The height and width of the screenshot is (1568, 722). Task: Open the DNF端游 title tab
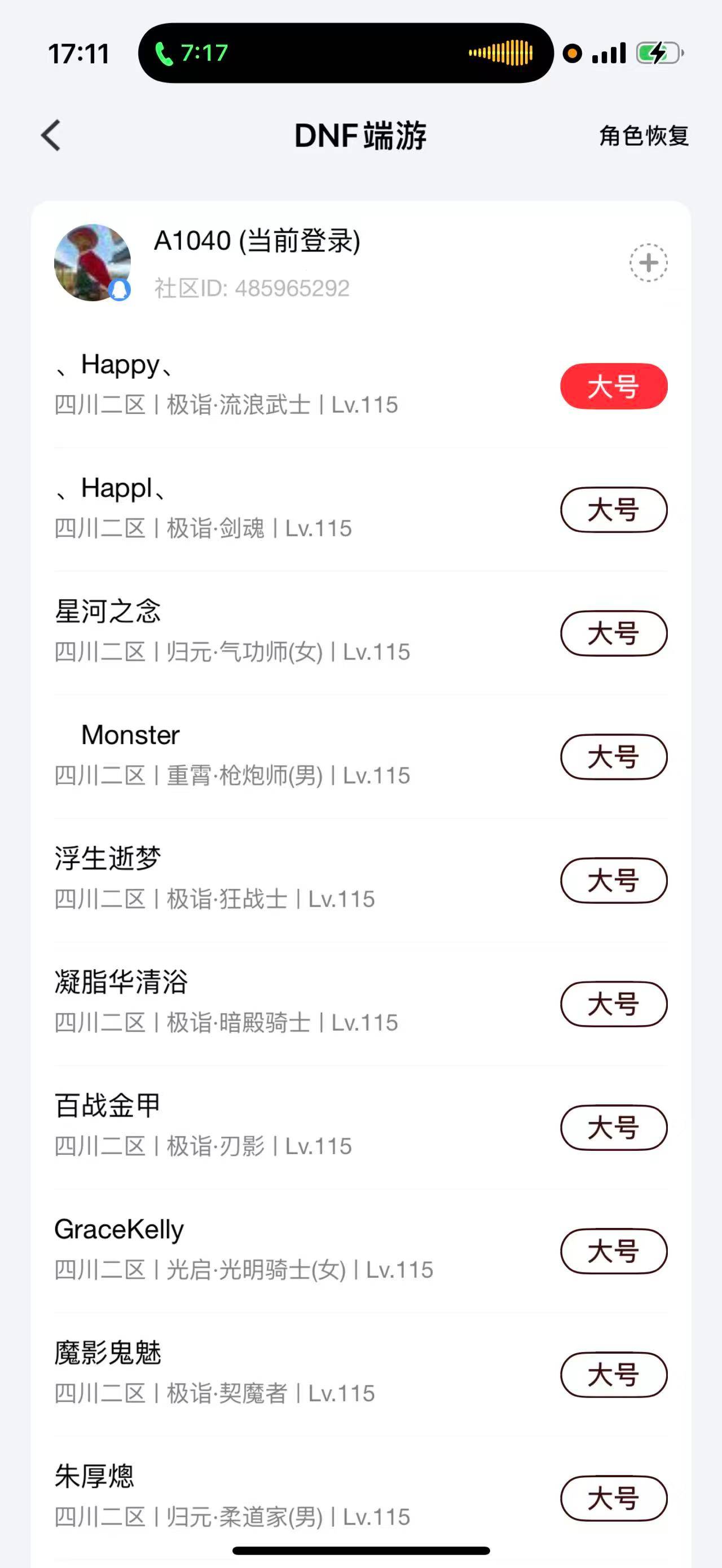pyautogui.click(x=361, y=136)
